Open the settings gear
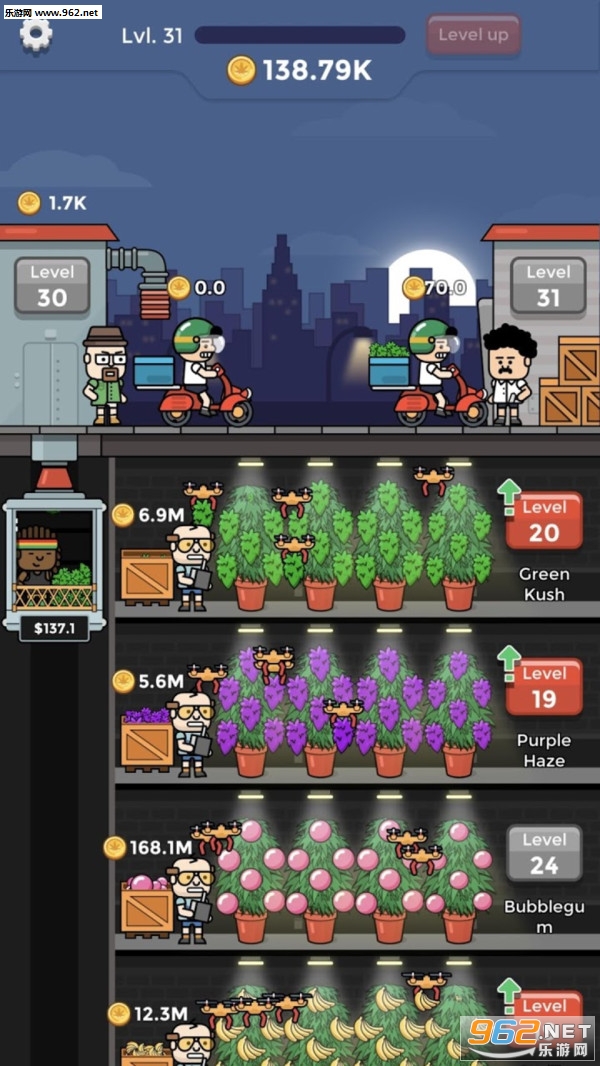This screenshot has height=1066, width=600. 36,33
